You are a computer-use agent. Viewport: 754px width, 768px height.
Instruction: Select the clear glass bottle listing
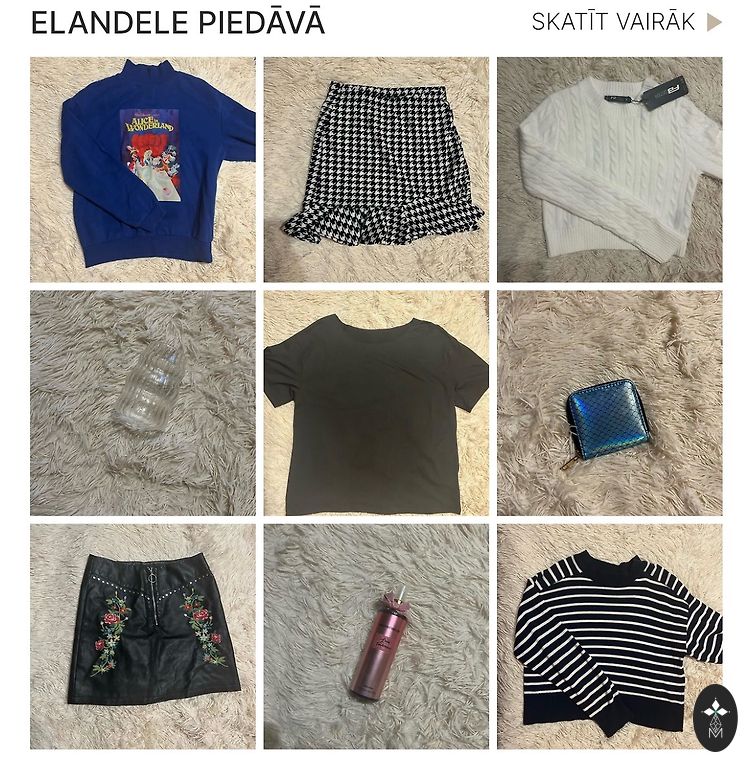click(143, 403)
